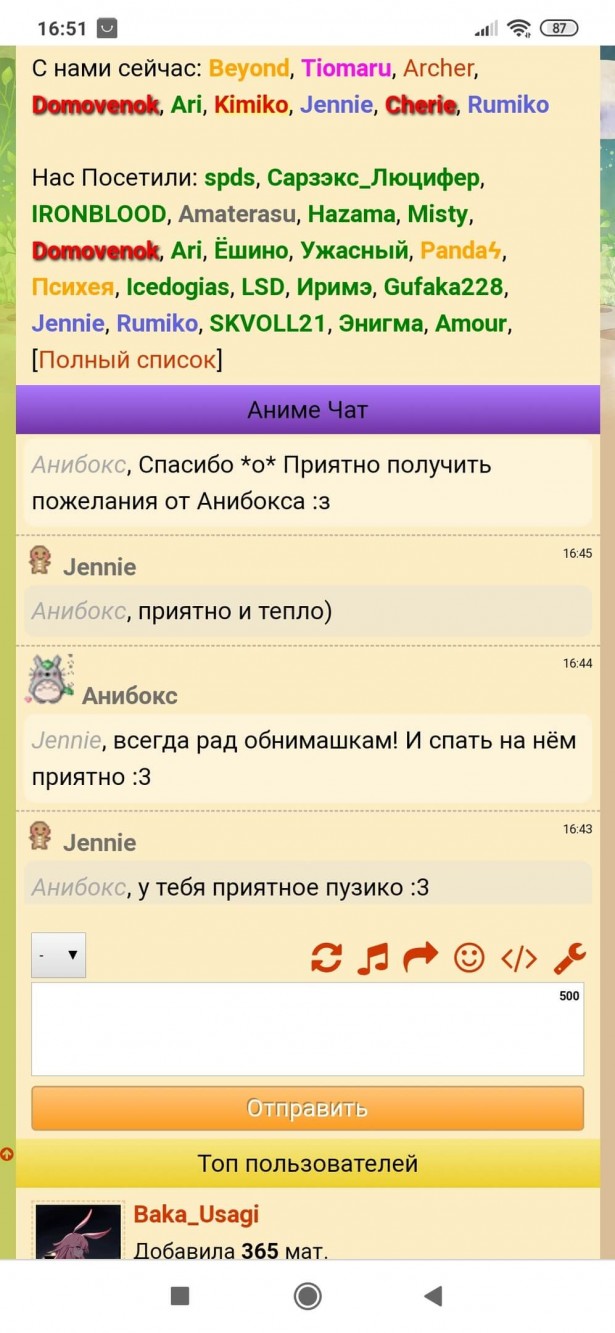Go back with the system back button
The width and height of the screenshot is (615, 1333).
pos(433,1296)
